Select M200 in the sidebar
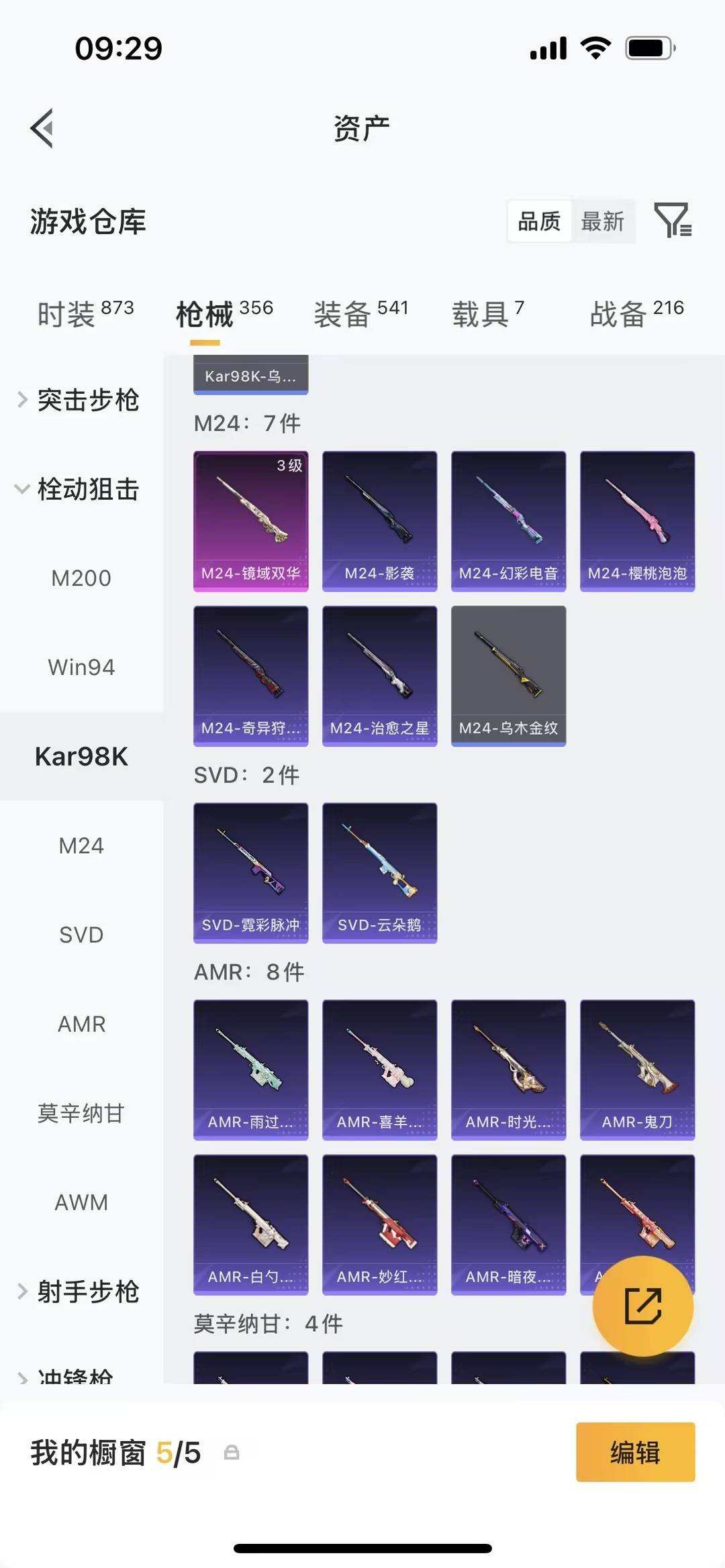 tap(81, 578)
